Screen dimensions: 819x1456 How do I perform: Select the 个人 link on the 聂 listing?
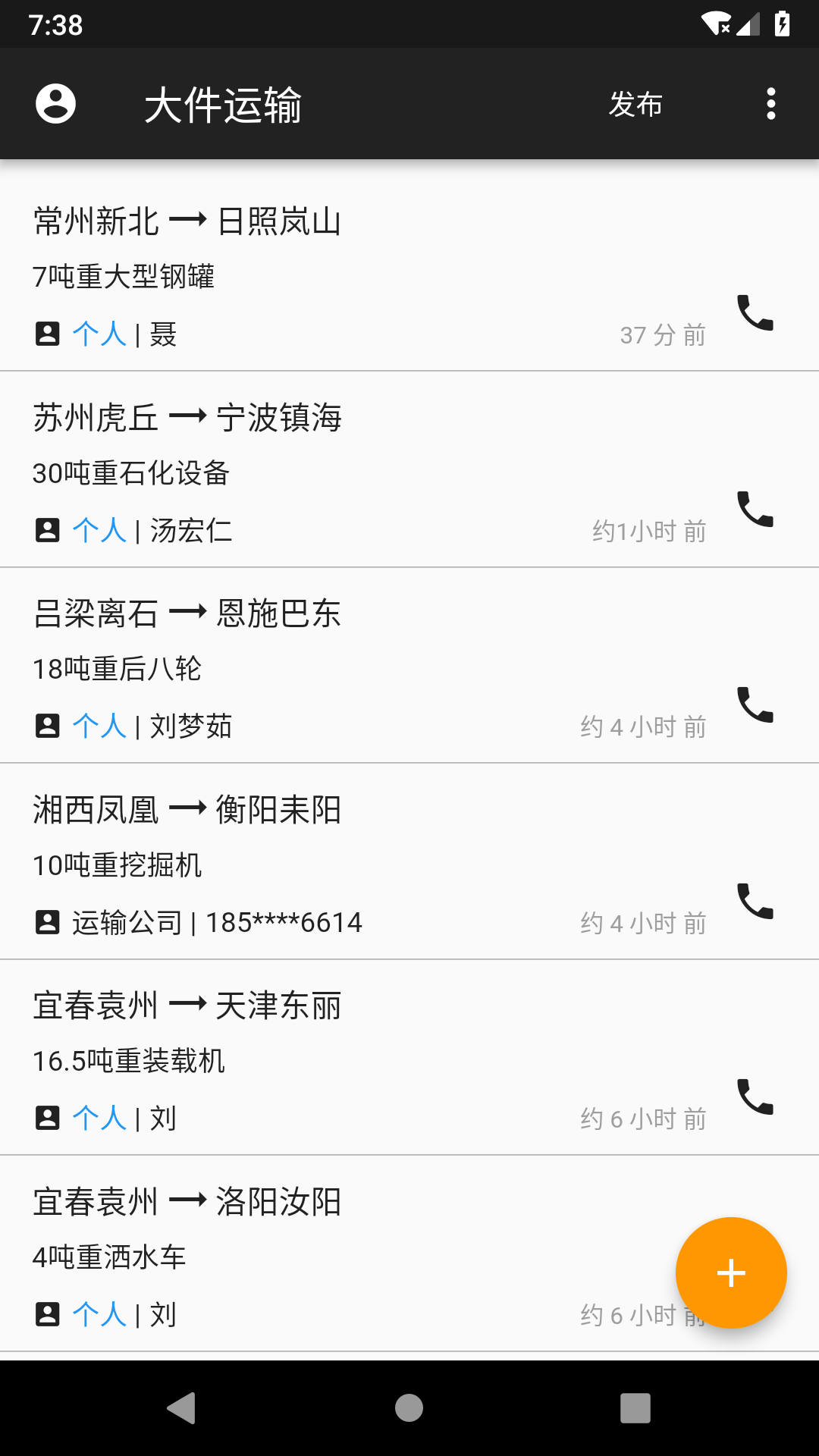coord(101,334)
